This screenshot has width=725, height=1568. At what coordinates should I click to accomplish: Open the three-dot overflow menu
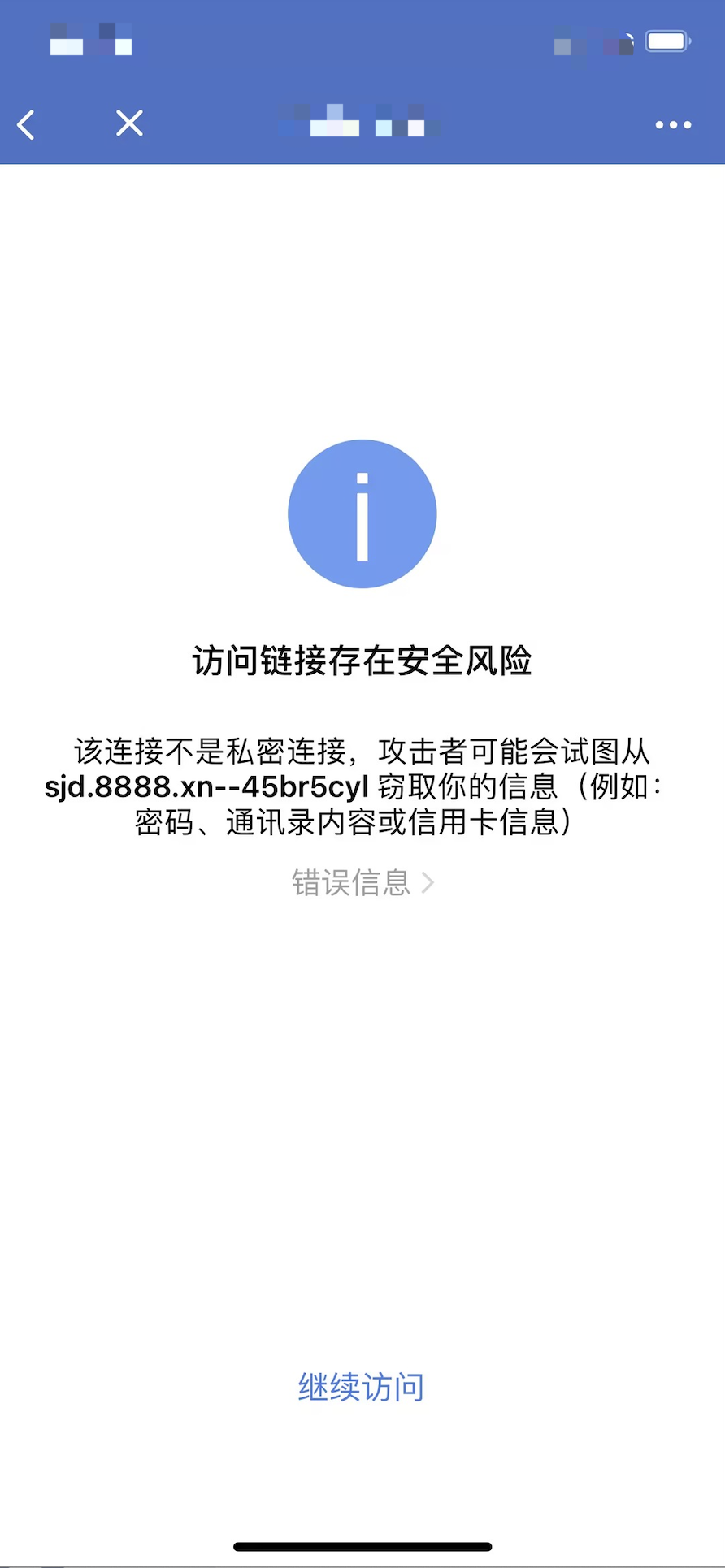(673, 125)
